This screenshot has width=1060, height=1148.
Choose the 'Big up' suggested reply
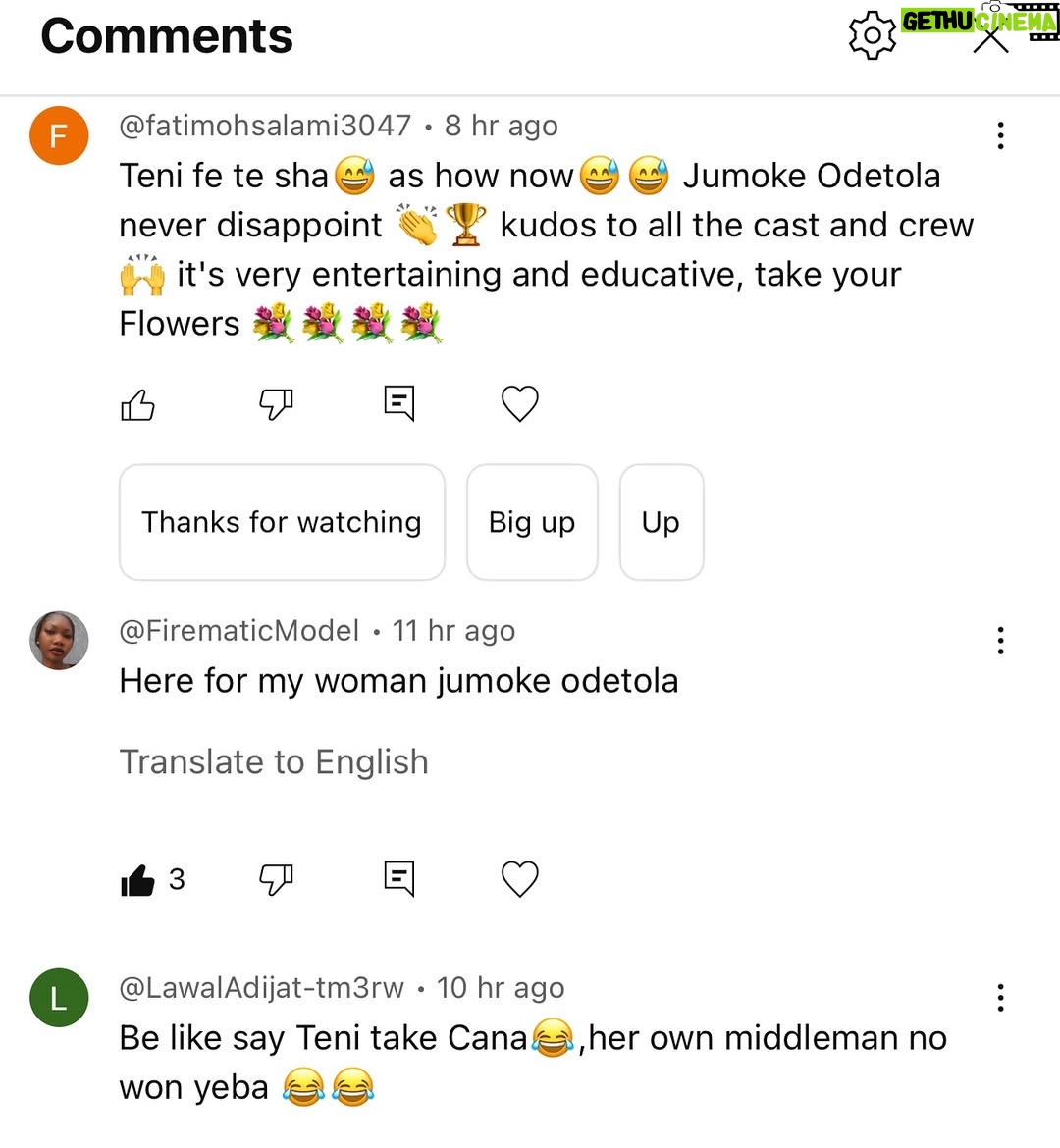(x=533, y=522)
